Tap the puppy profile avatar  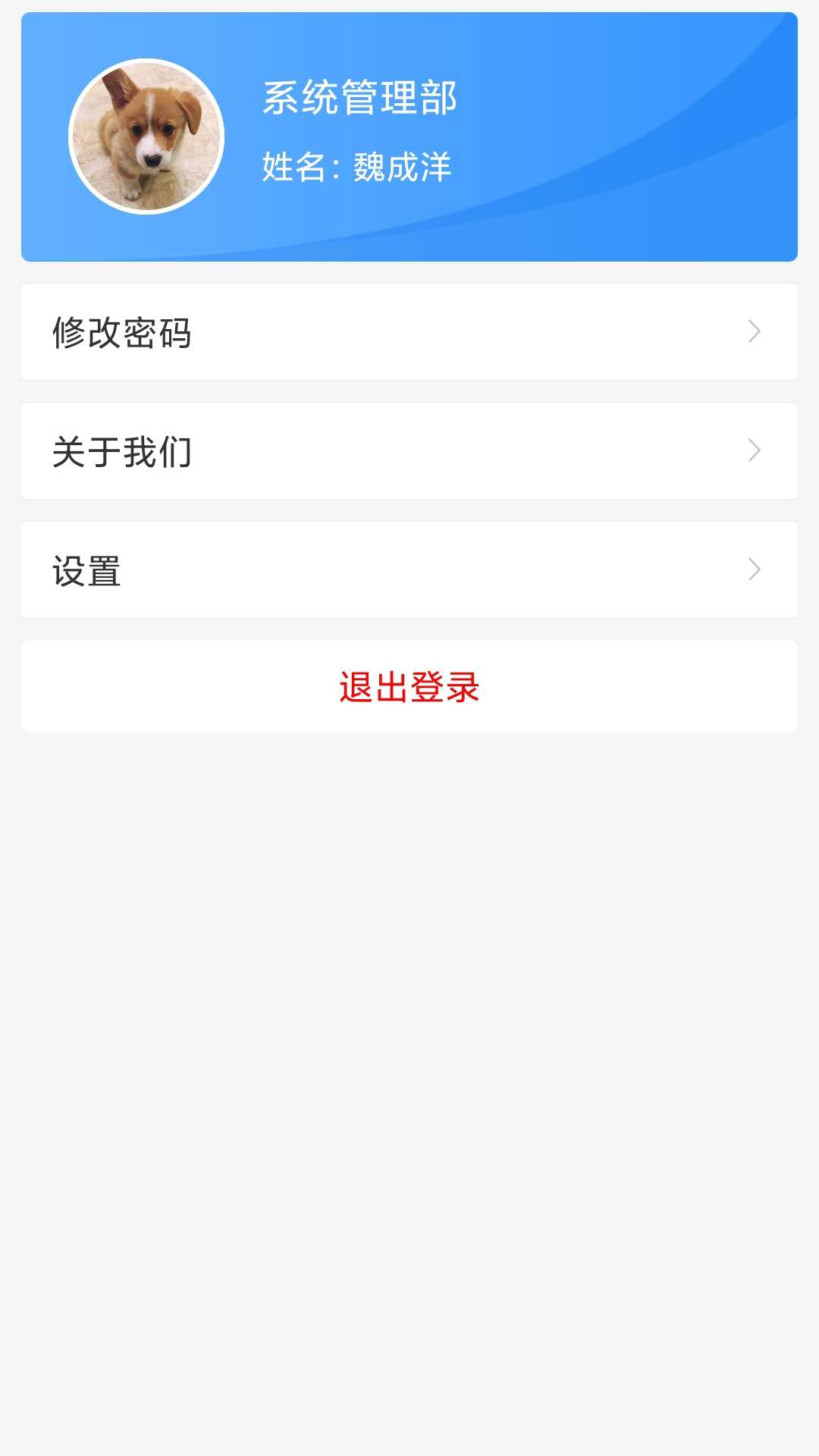coord(146,136)
